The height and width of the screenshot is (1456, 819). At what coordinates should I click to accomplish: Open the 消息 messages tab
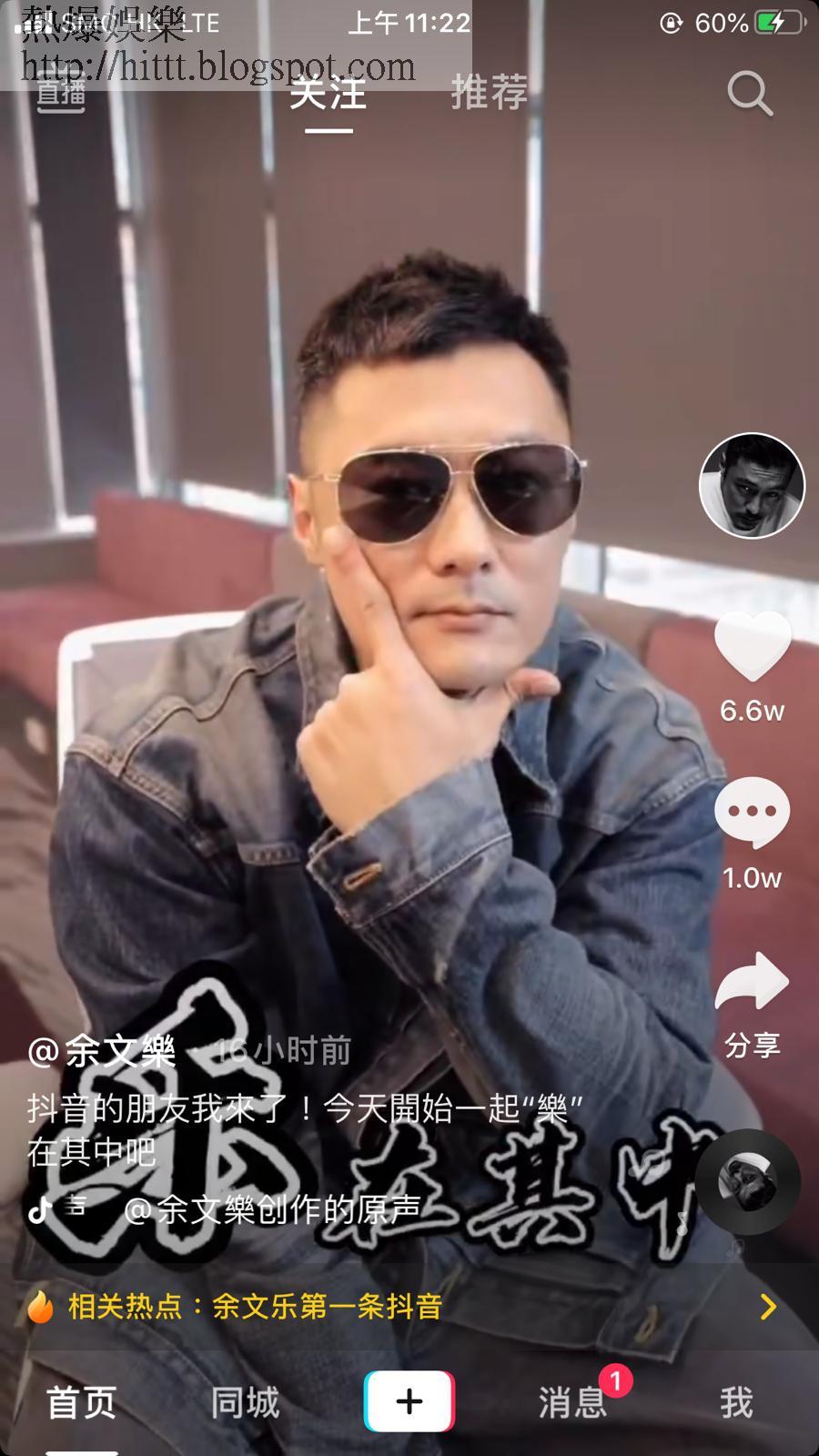tap(573, 1402)
